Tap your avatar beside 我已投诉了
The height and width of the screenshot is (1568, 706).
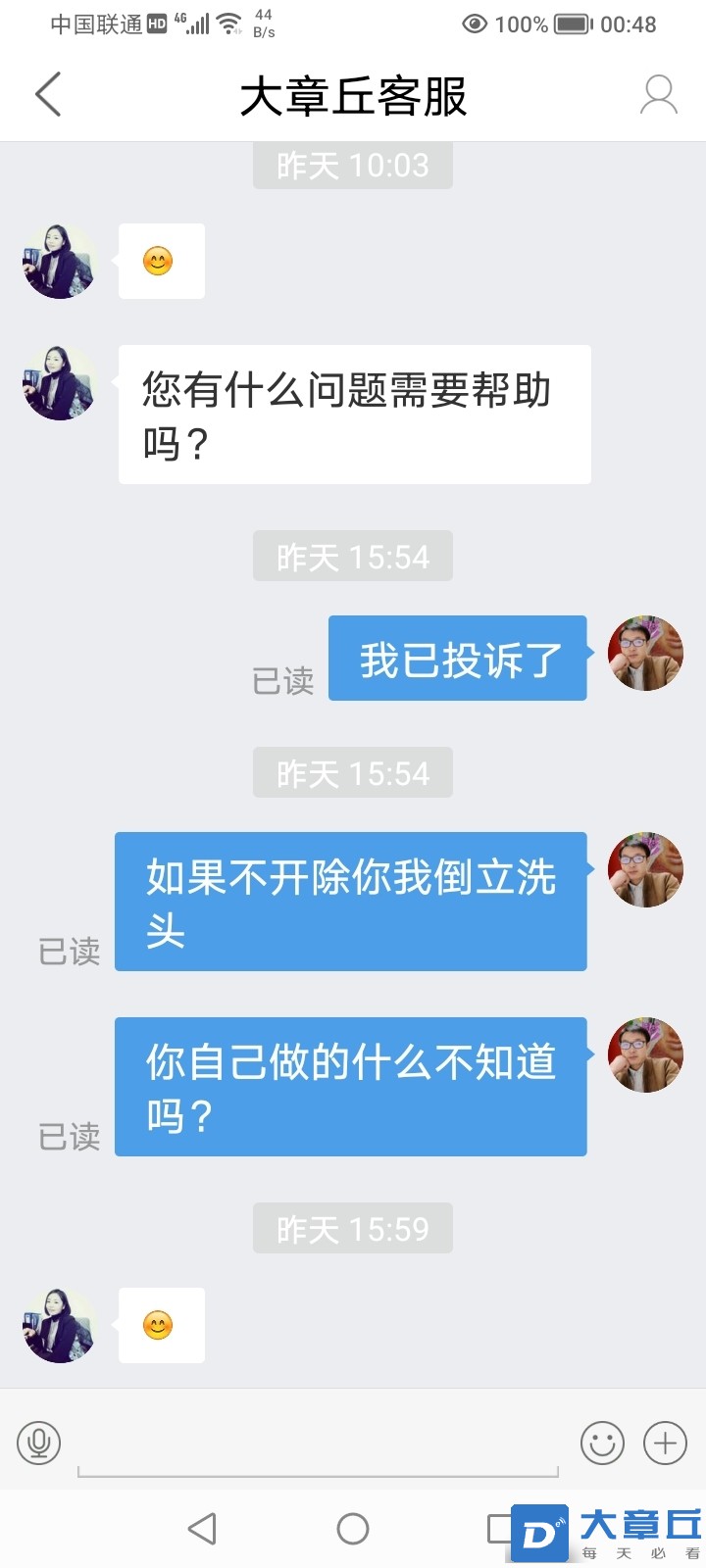point(644,654)
